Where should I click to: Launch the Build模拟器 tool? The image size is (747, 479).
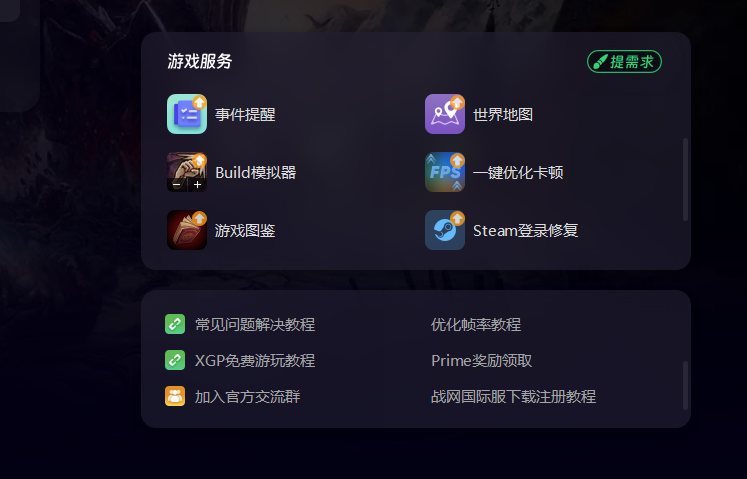point(232,172)
